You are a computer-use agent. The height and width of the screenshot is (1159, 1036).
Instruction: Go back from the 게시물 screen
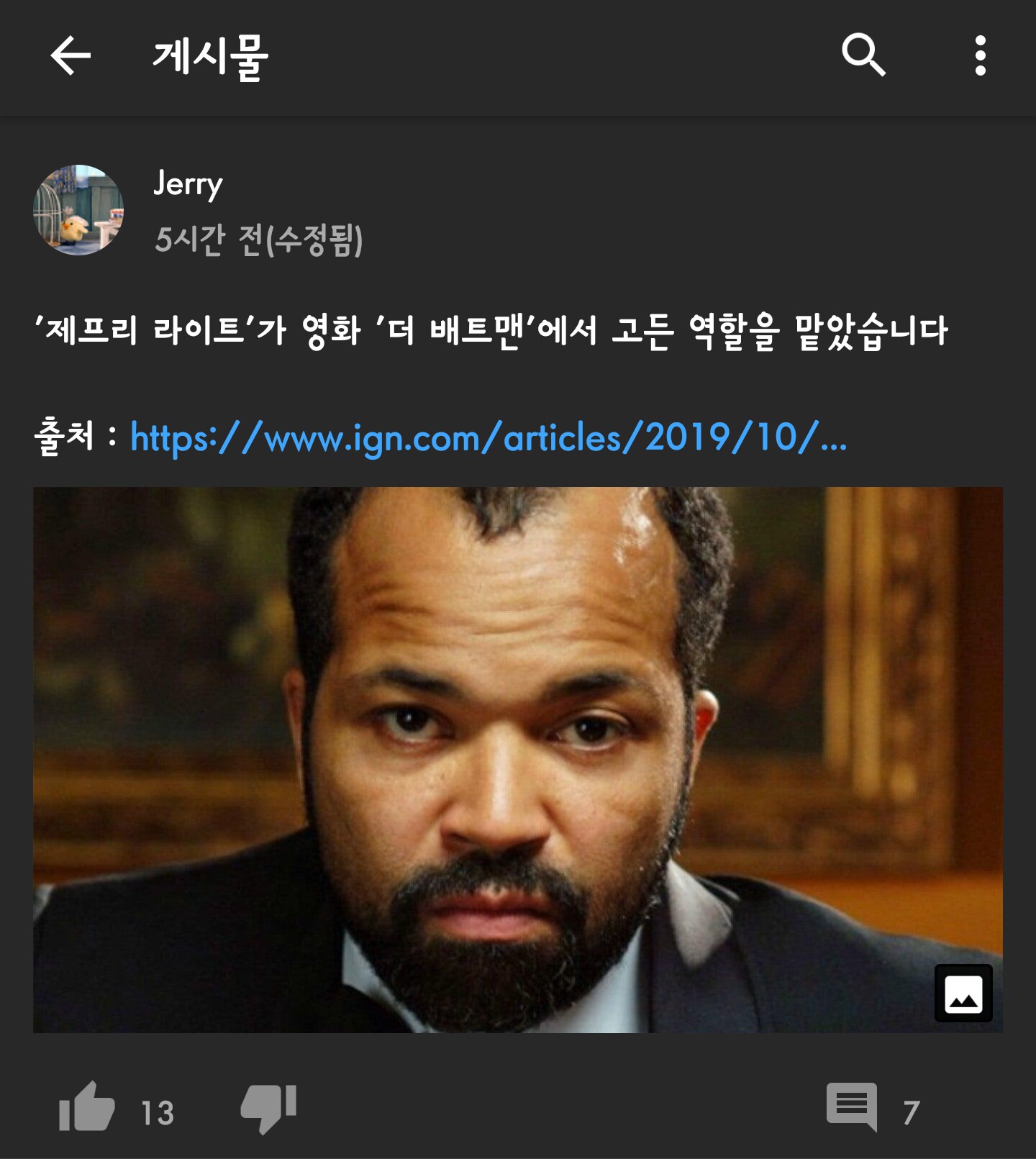(x=71, y=56)
